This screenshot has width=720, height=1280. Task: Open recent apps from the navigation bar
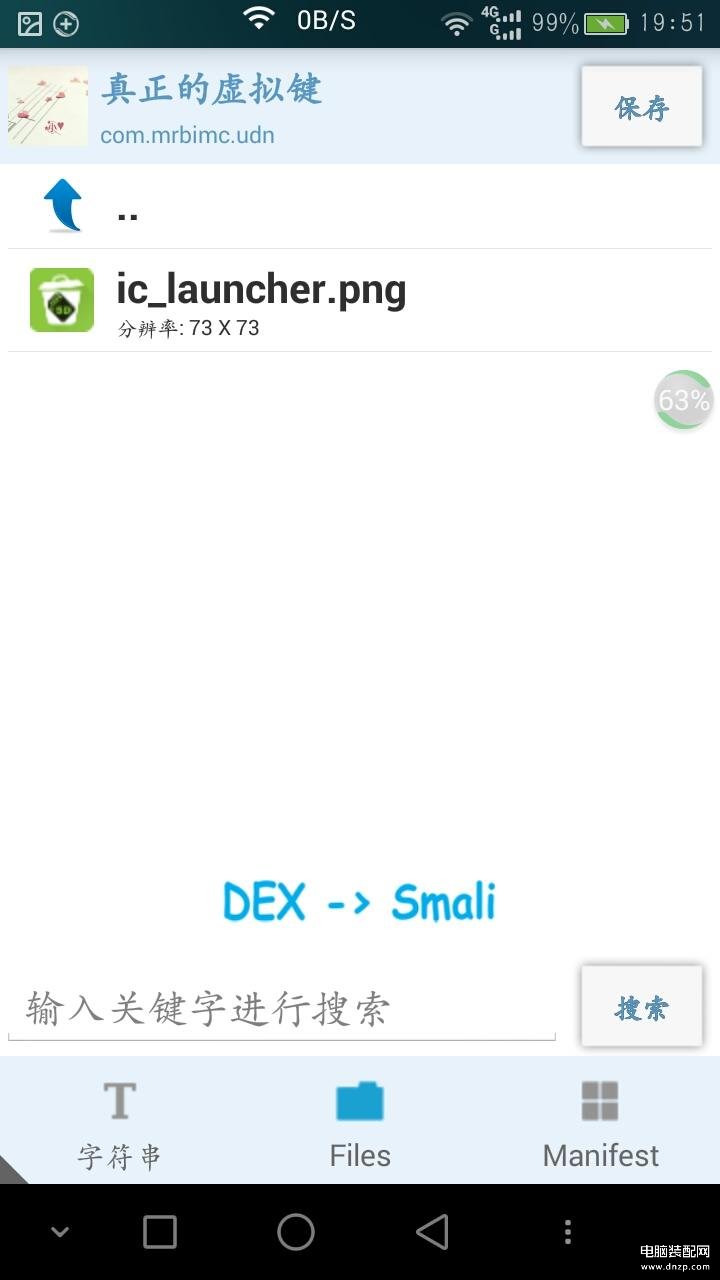coord(160,1232)
